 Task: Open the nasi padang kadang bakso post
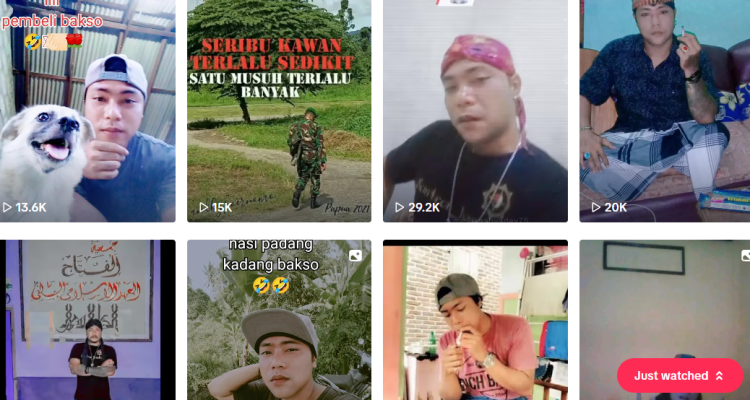278,320
